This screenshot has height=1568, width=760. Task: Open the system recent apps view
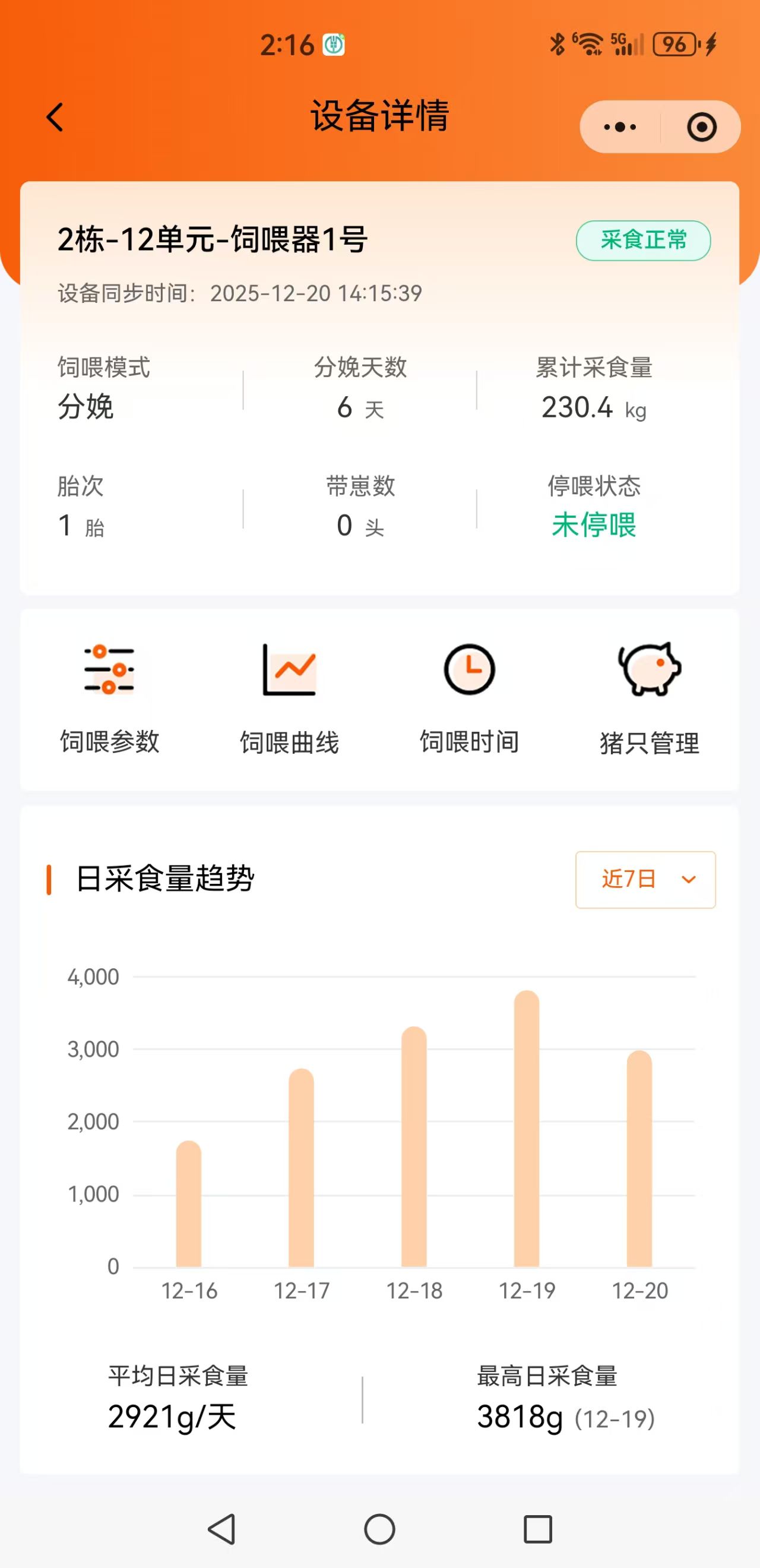(538, 1529)
